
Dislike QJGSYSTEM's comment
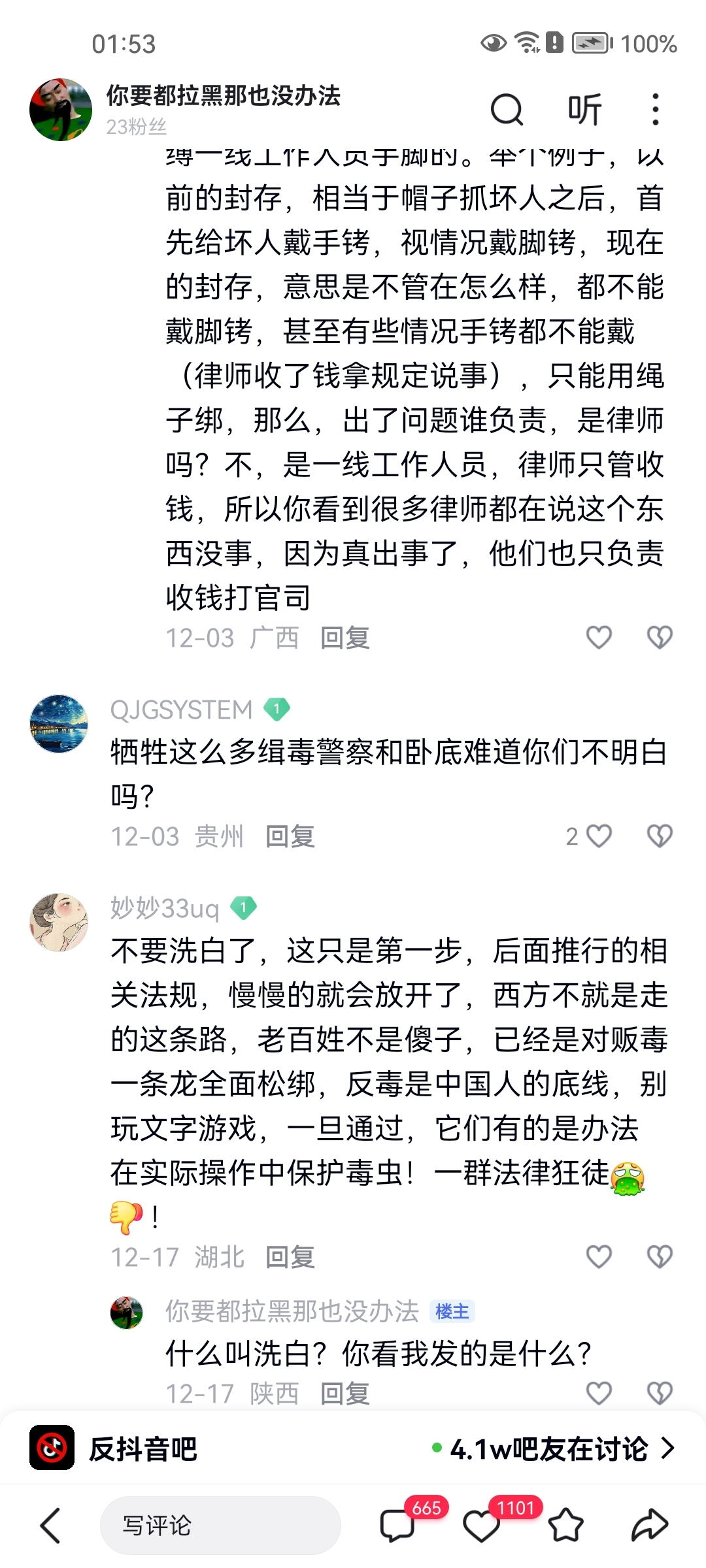click(x=659, y=836)
